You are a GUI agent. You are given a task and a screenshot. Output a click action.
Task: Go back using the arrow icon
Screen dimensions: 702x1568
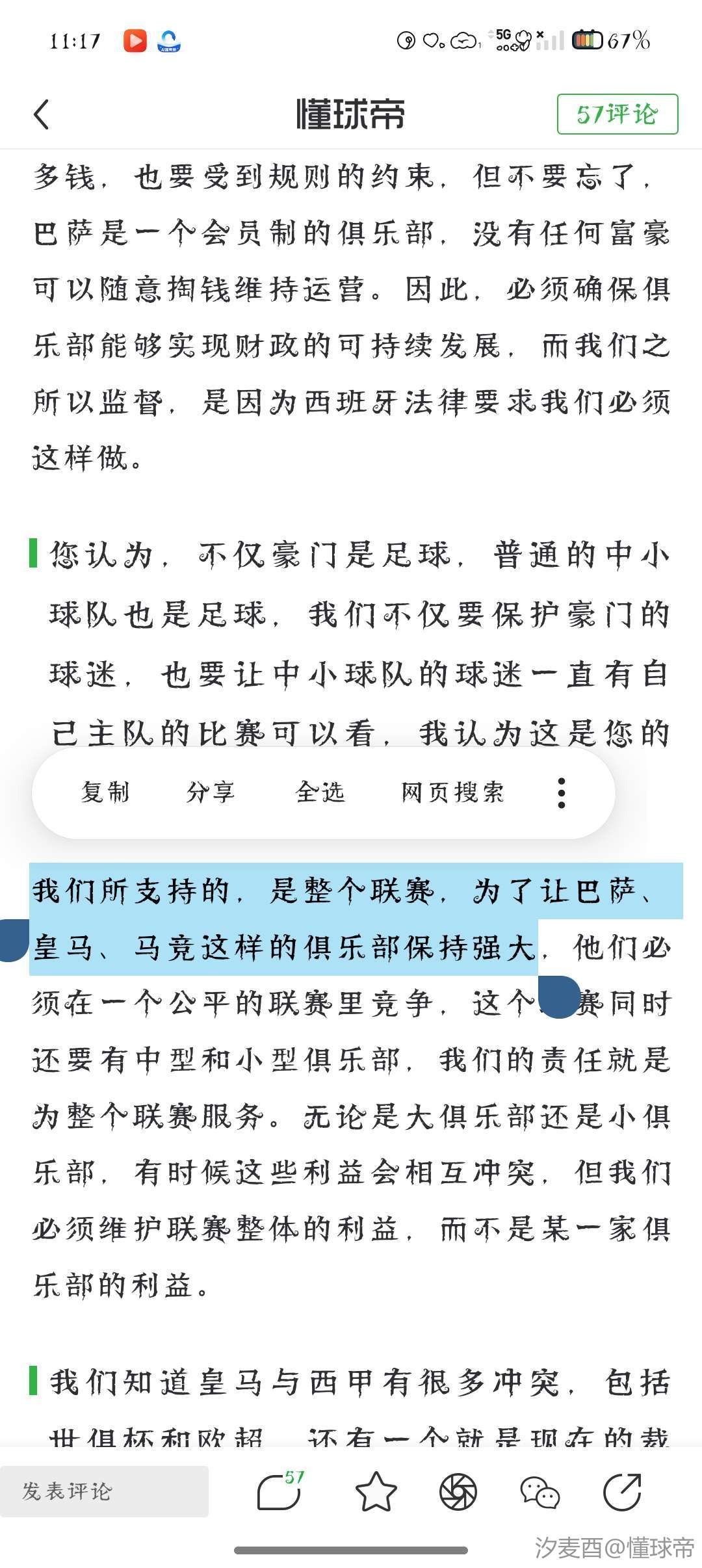tap(42, 114)
